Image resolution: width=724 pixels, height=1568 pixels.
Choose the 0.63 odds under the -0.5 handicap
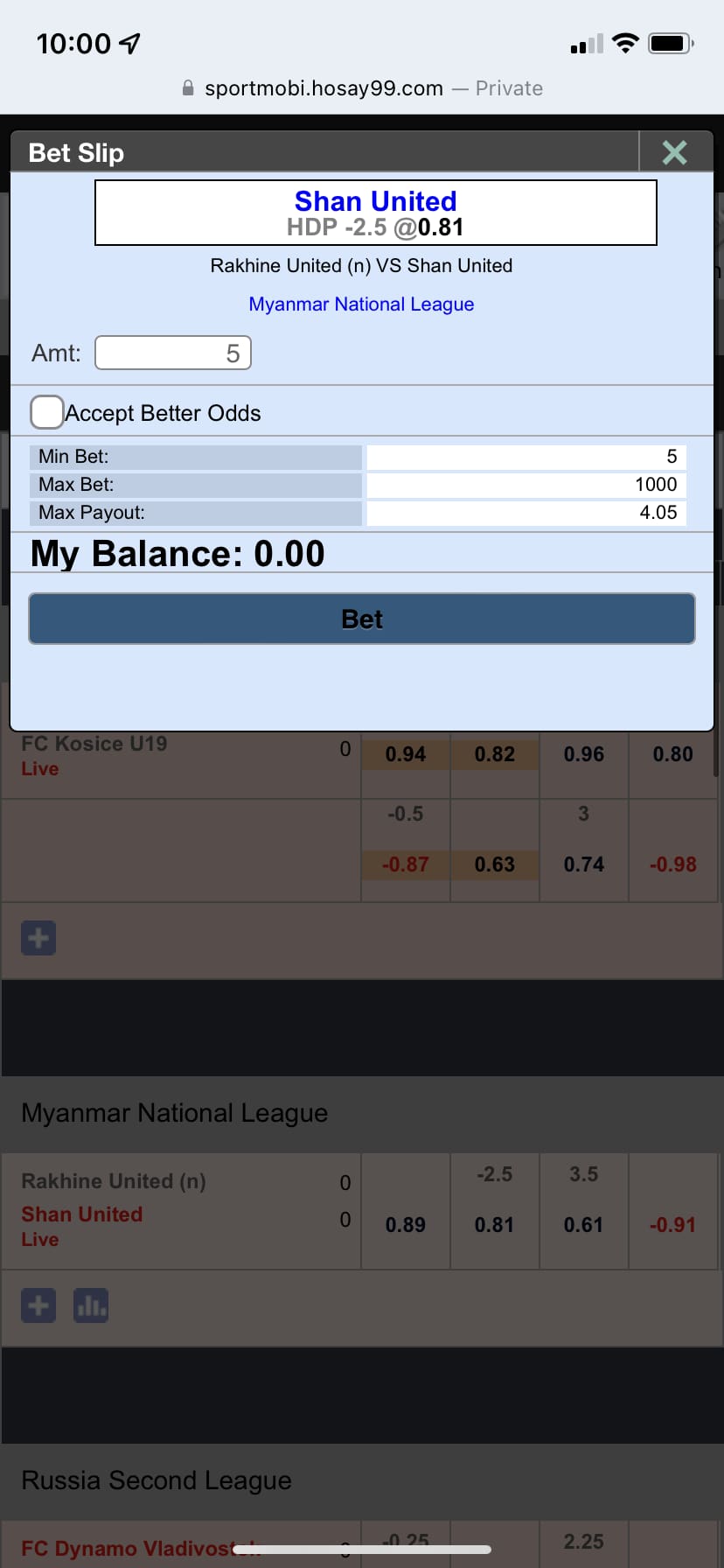(495, 864)
